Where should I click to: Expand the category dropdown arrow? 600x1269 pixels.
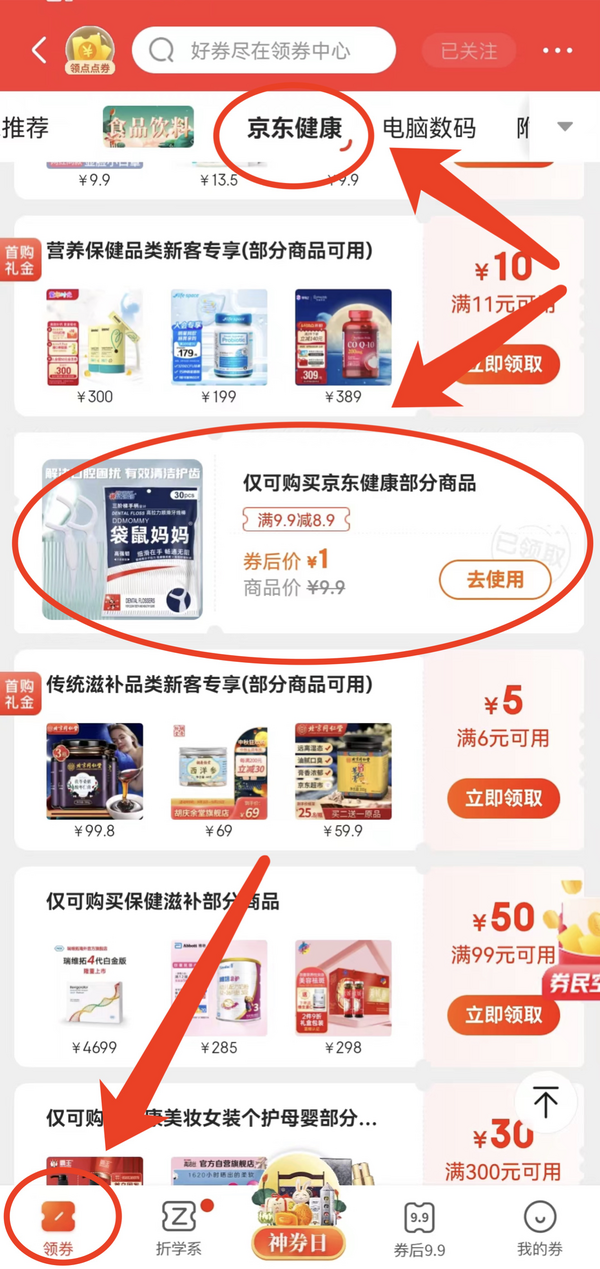[565, 127]
